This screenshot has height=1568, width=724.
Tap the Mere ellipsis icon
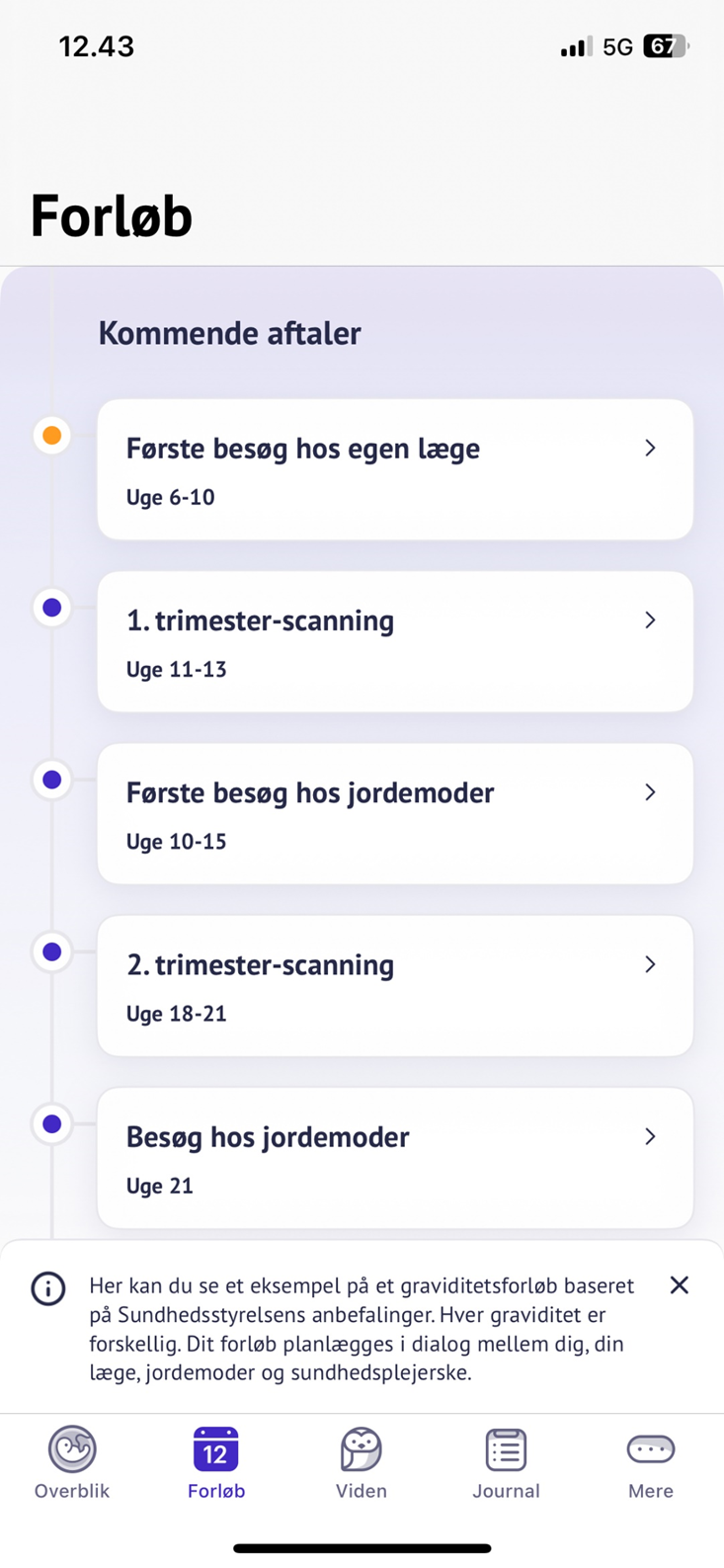click(x=650, y=1448)
